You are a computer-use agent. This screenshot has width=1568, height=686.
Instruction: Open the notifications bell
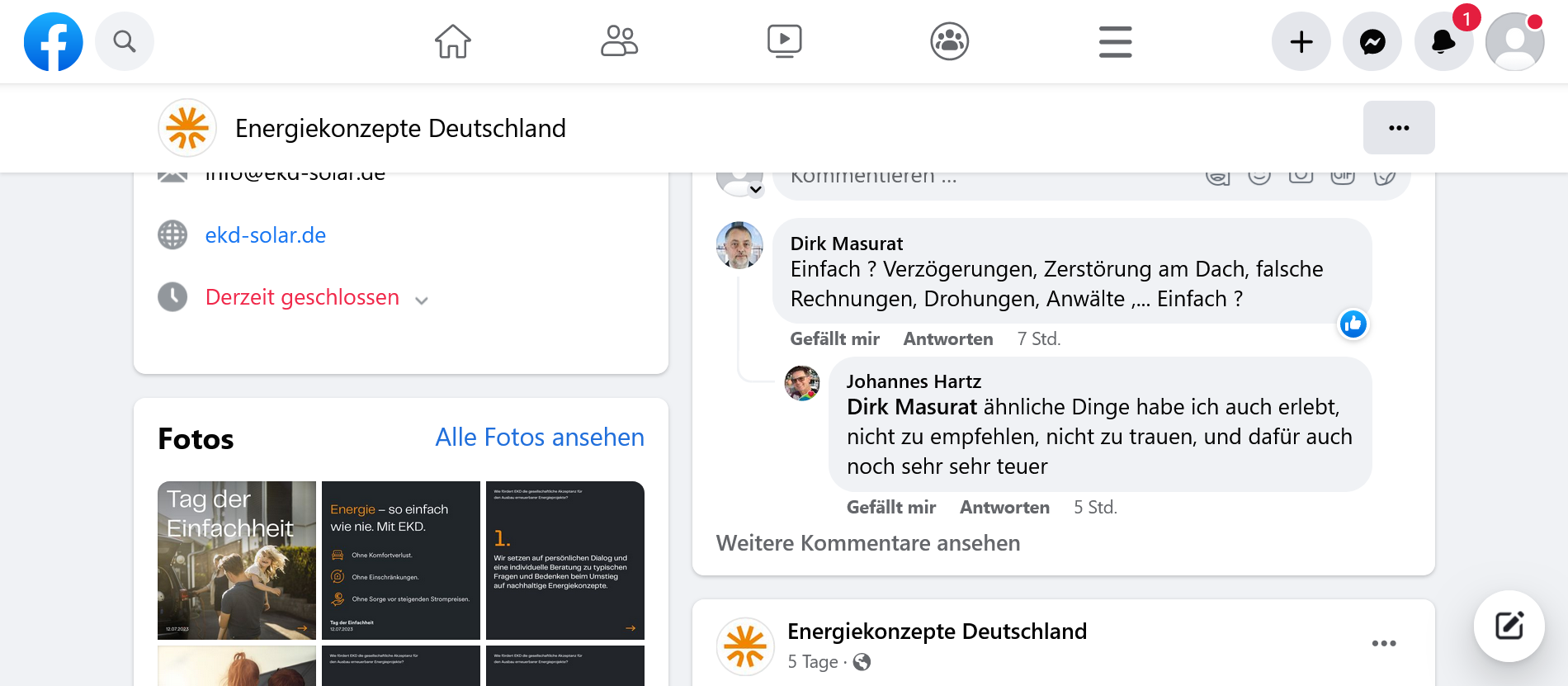(1443, 41)
